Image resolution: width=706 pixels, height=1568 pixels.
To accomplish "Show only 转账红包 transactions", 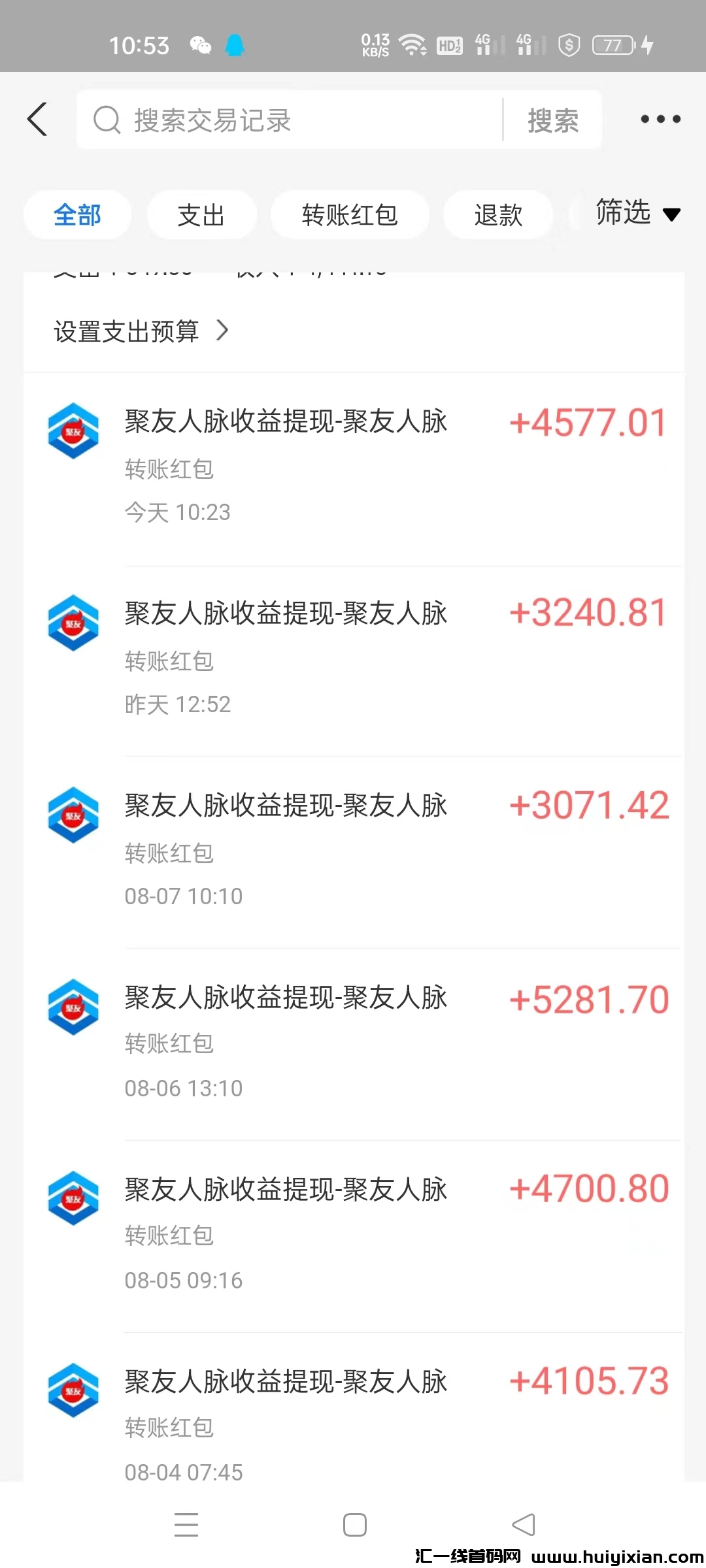I will tap(350, 215).
